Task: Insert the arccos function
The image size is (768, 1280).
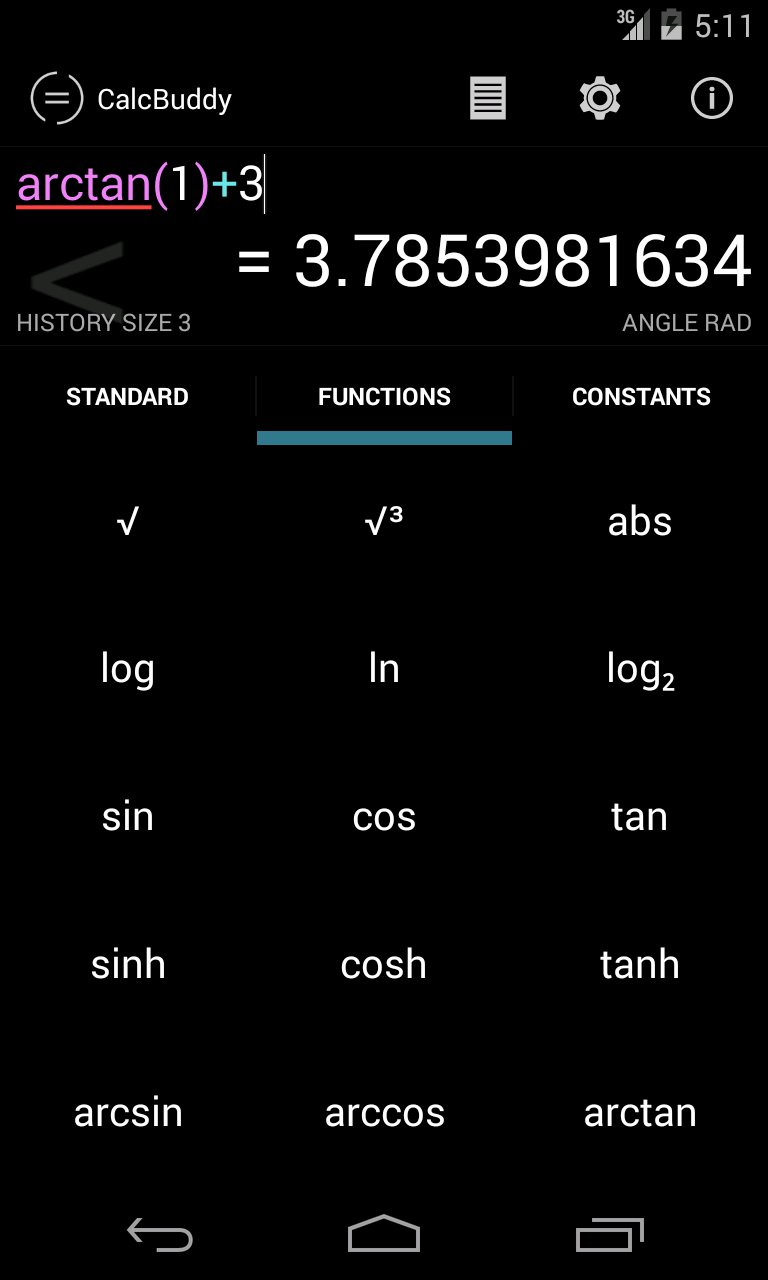Action: coord(384,1113)
